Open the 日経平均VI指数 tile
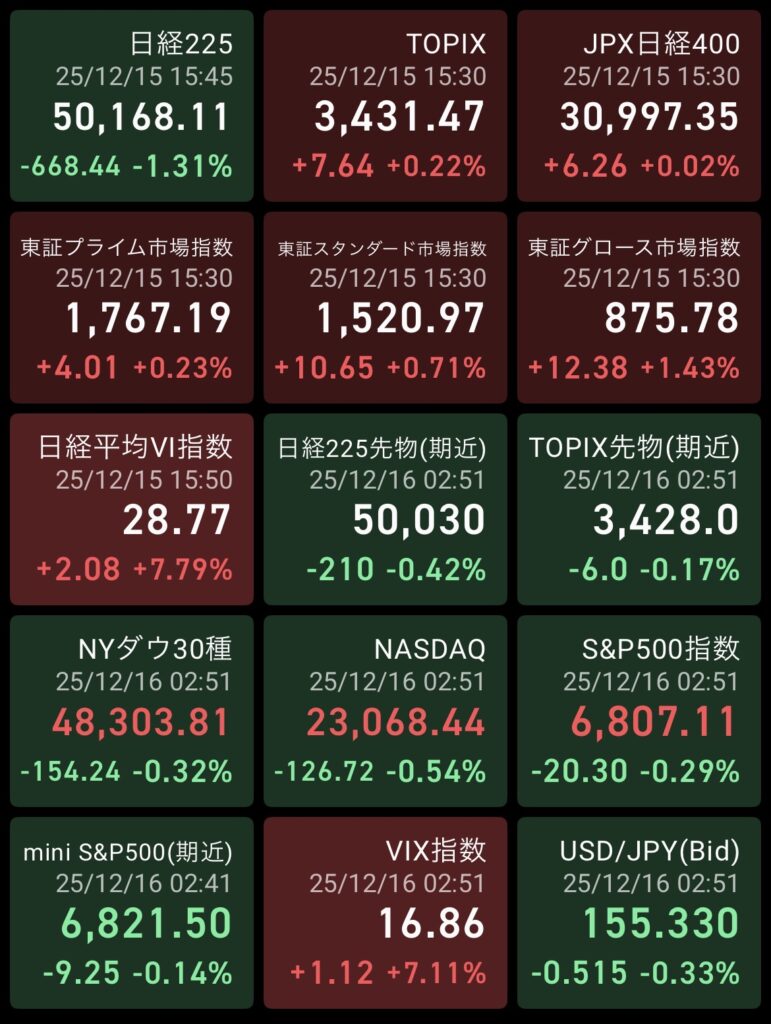This screenshot has width=771, height=1024. pyautogui.click(x=132, y=509)
